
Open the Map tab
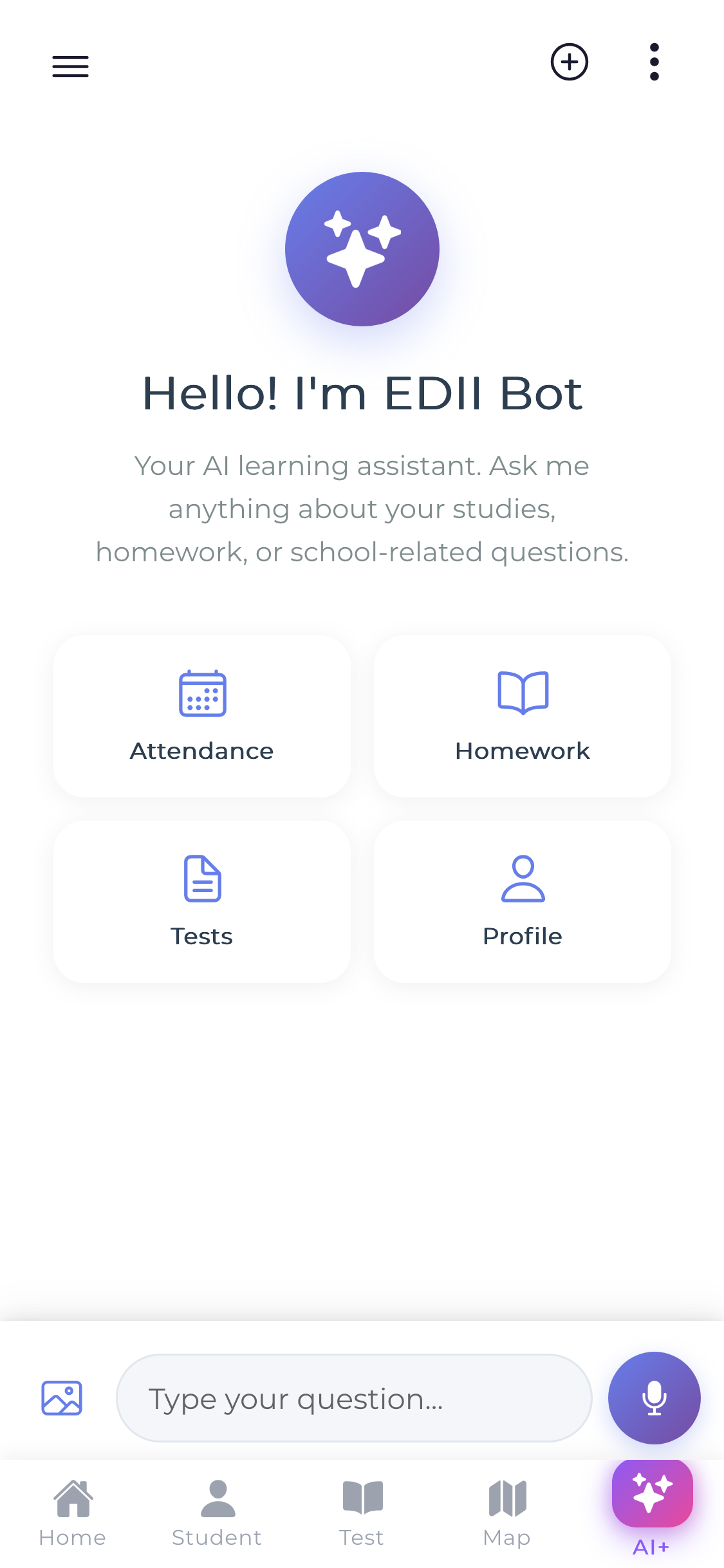[x=507, y=1513]
